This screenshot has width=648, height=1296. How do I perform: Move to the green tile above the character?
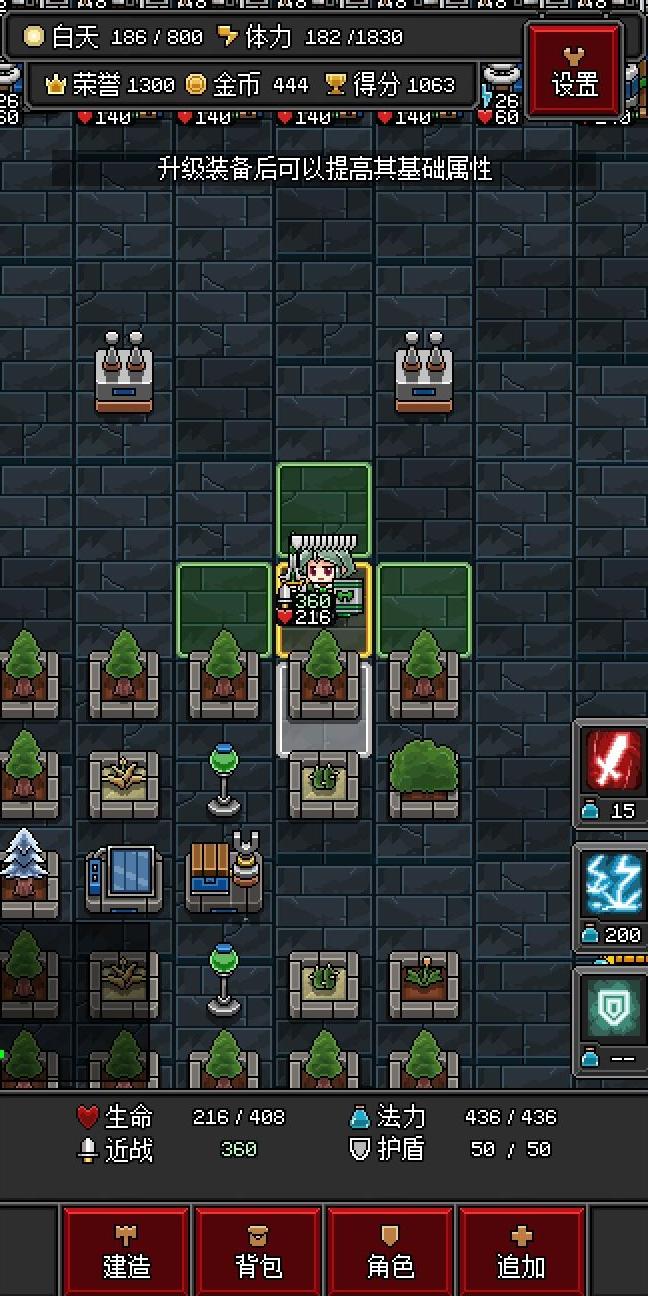tap(324, 508)
